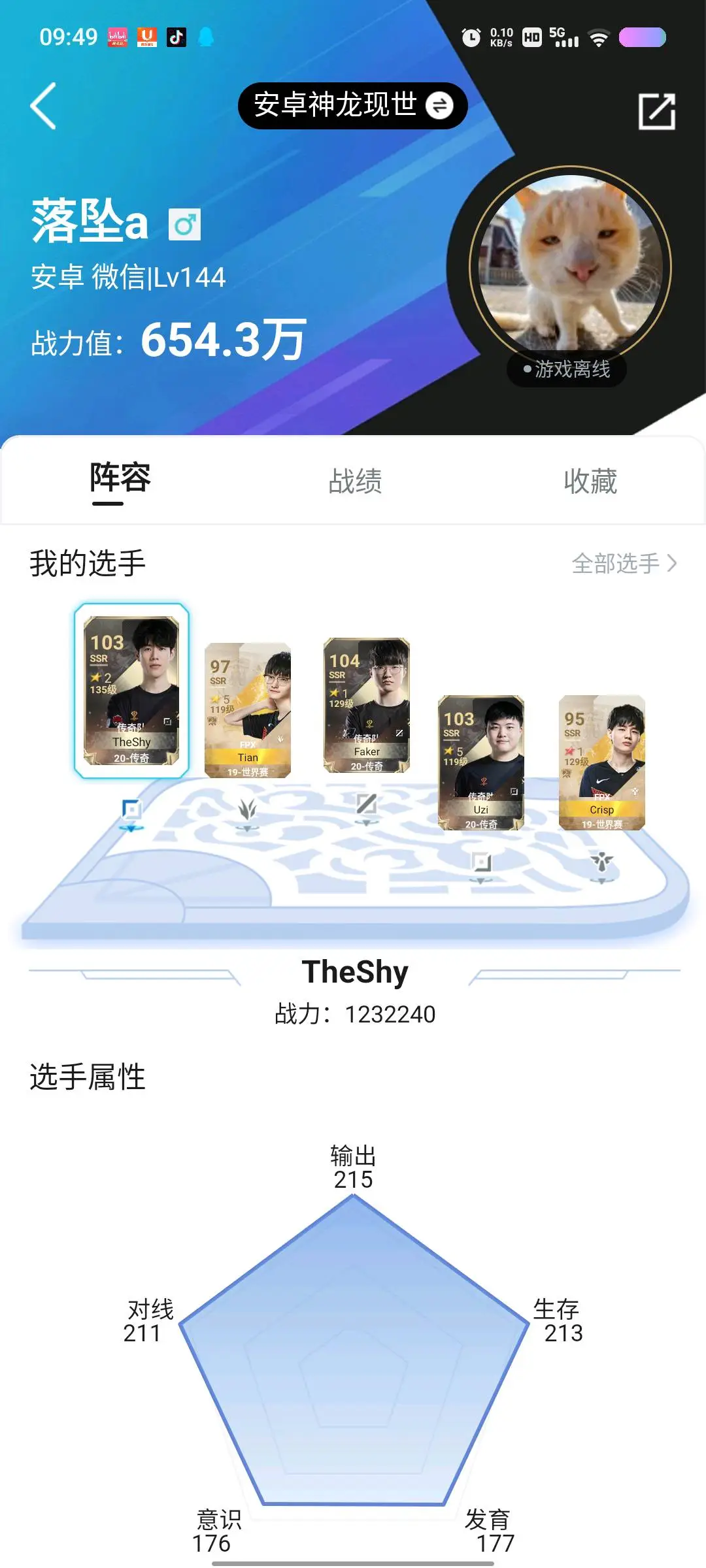
Task: Select the Crisp player card
Action: click(x=602, y=762)
